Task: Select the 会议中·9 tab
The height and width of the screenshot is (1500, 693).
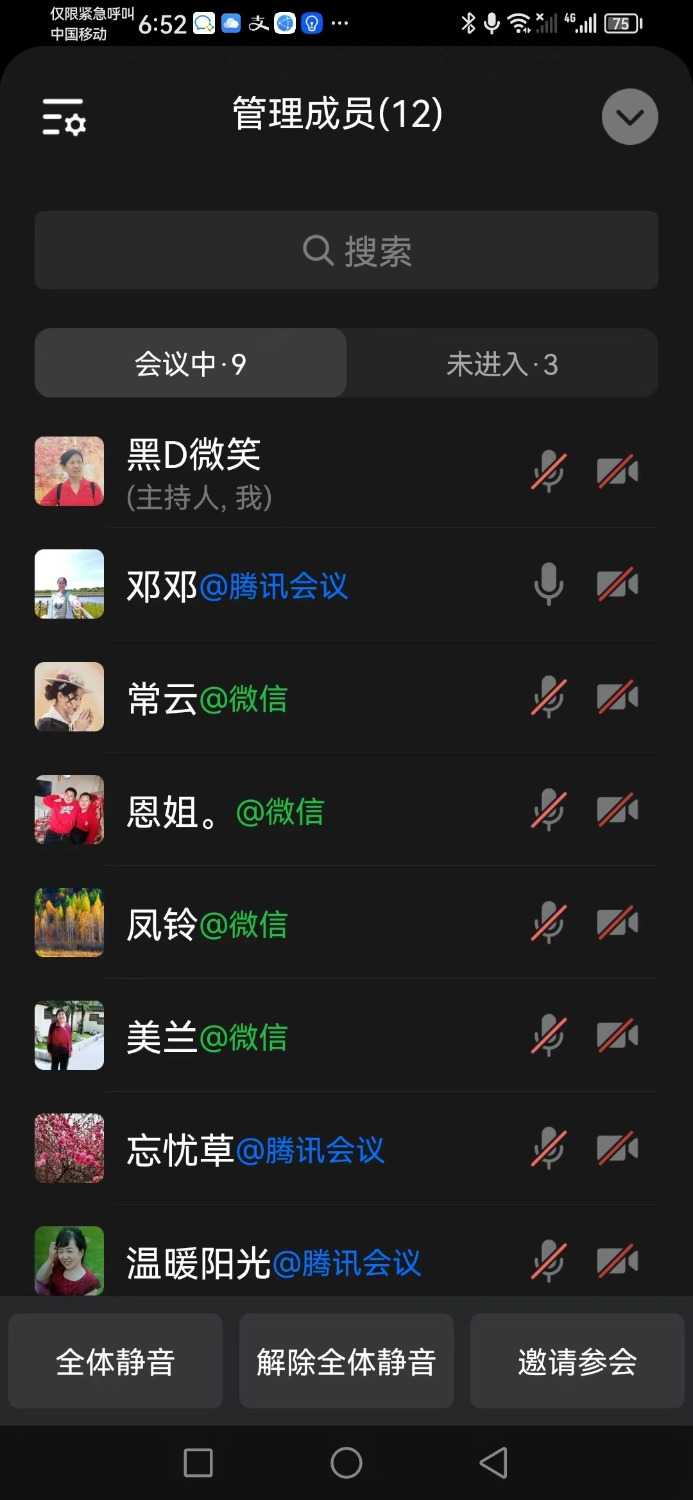Action: point(191,364)
